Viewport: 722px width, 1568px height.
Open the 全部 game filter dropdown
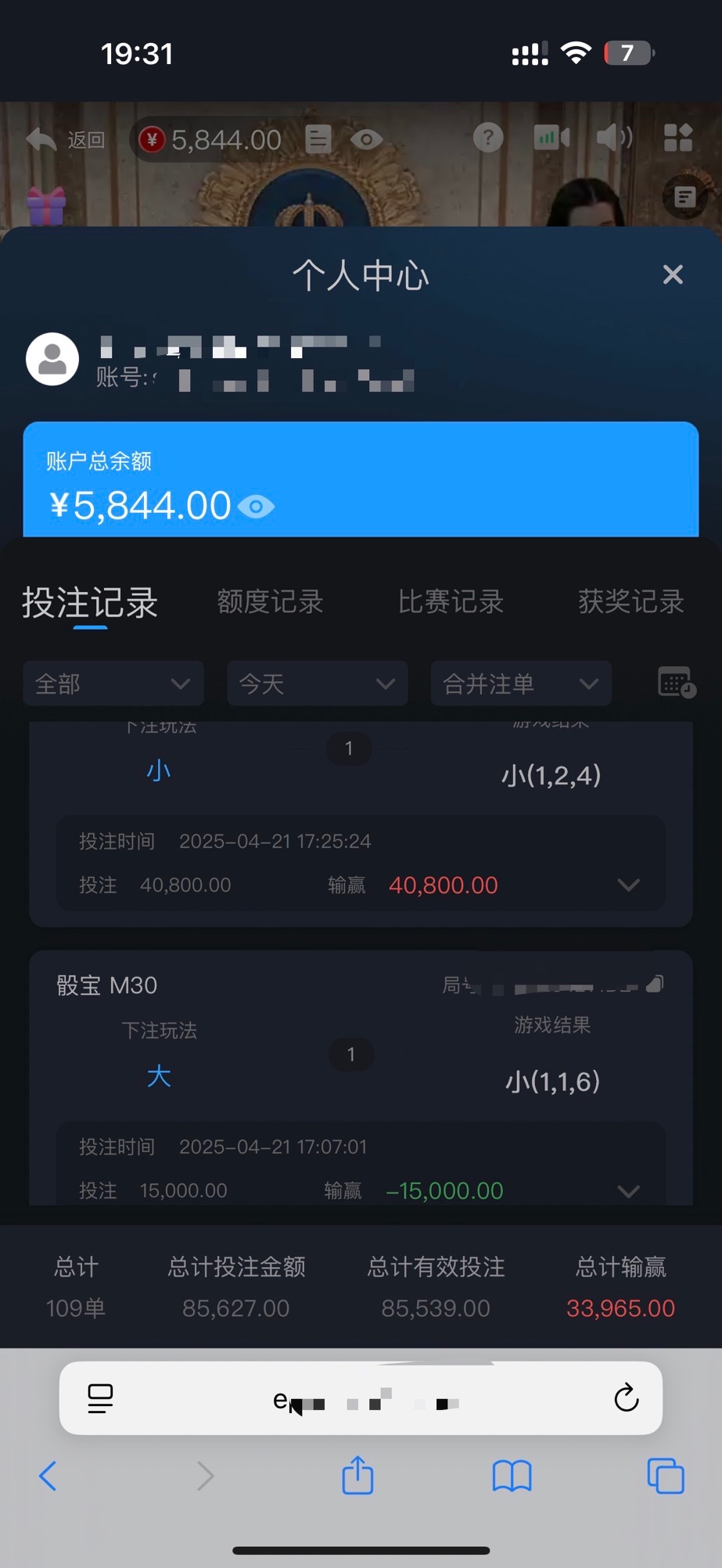click(x=113, y=684)
